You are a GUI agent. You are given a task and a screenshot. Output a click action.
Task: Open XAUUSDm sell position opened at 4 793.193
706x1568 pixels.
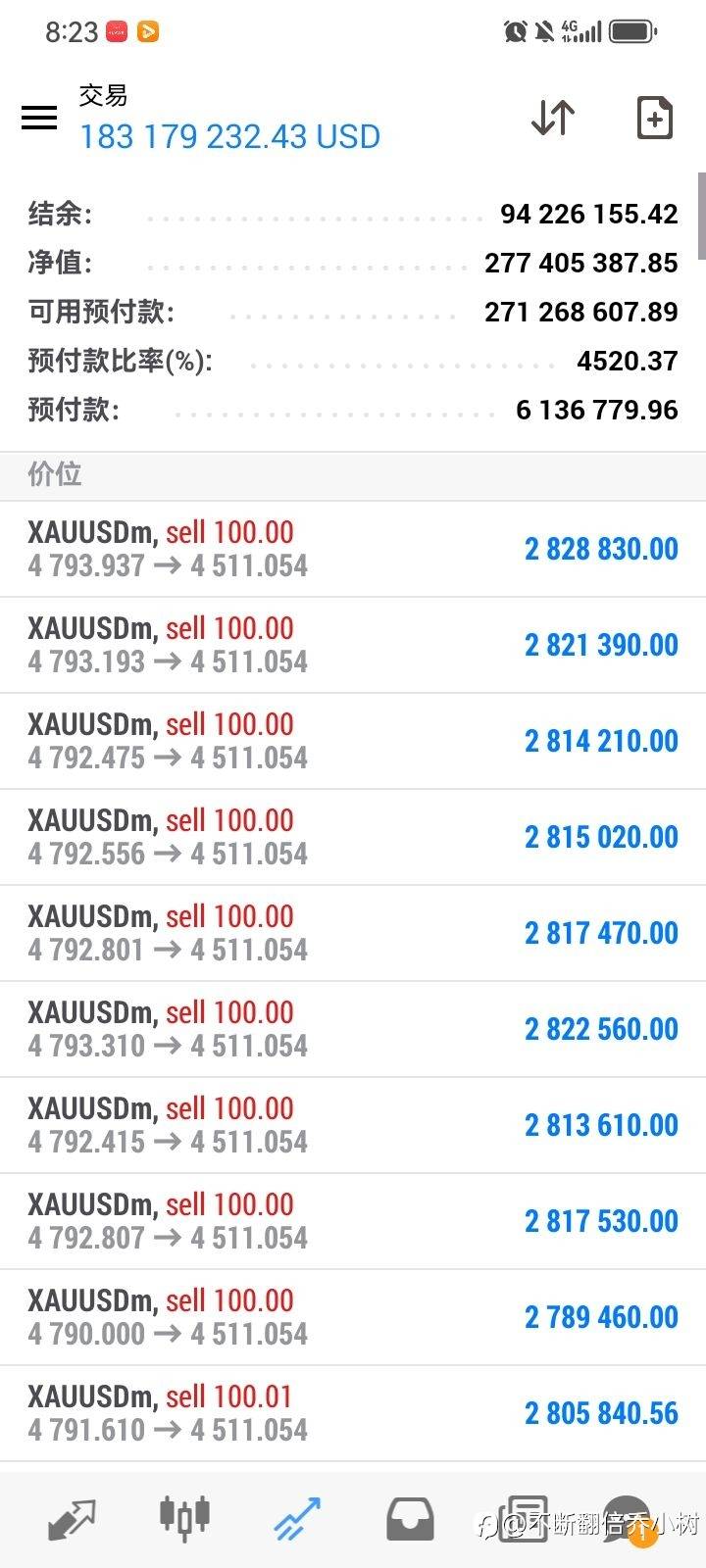click(x=353, y=645)
